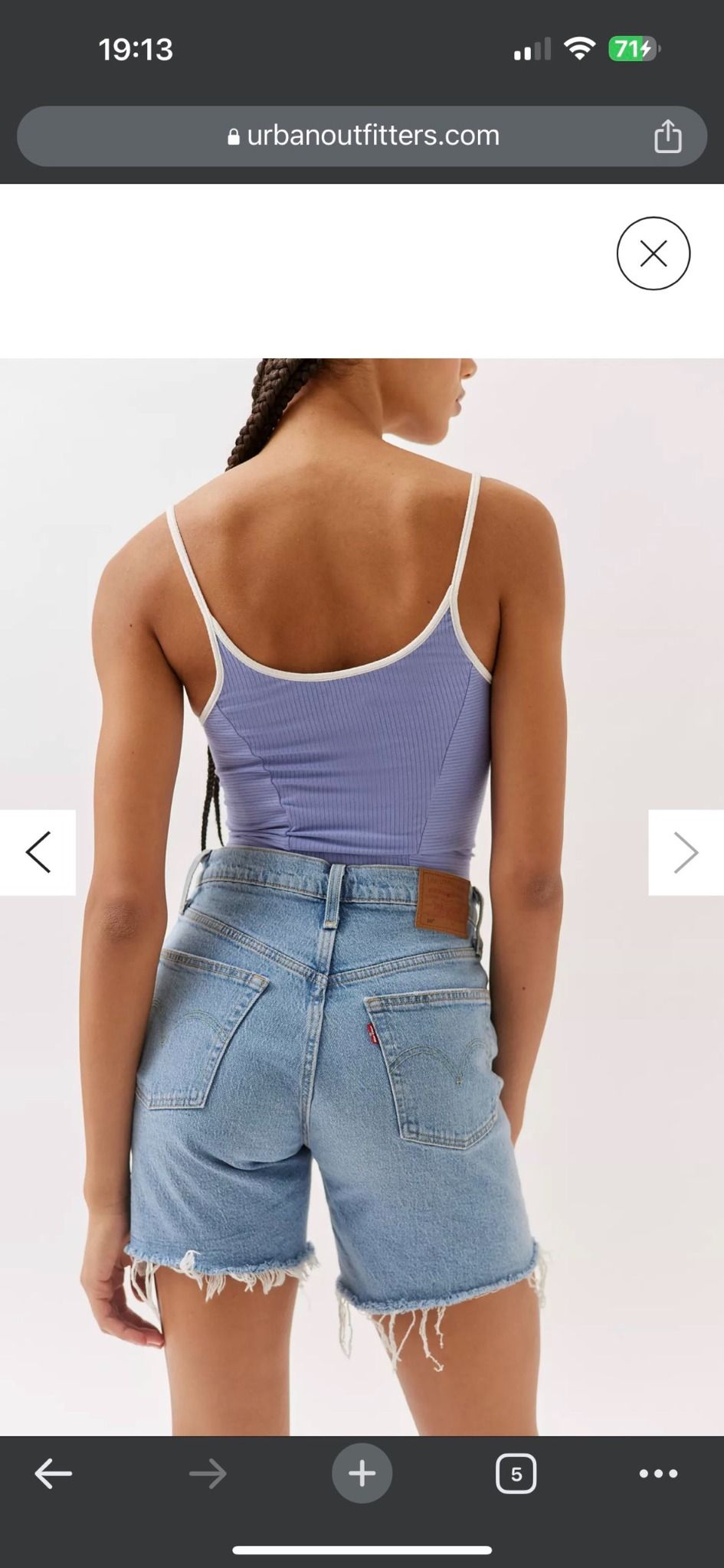Open the tab switcher showing 5 tabs
The image size is (724, 1568).
(516, 1474)
